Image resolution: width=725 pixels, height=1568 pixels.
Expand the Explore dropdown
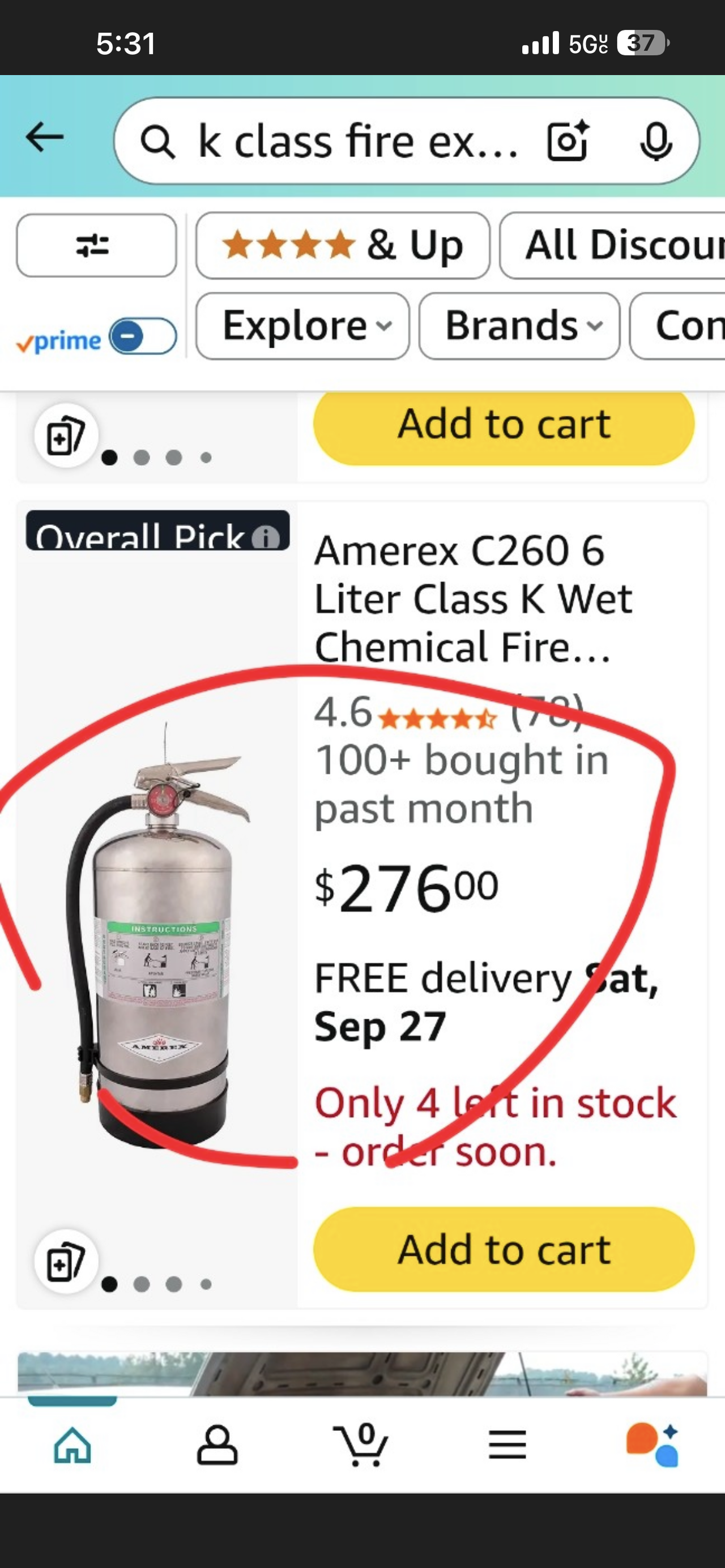pos(302,326)
